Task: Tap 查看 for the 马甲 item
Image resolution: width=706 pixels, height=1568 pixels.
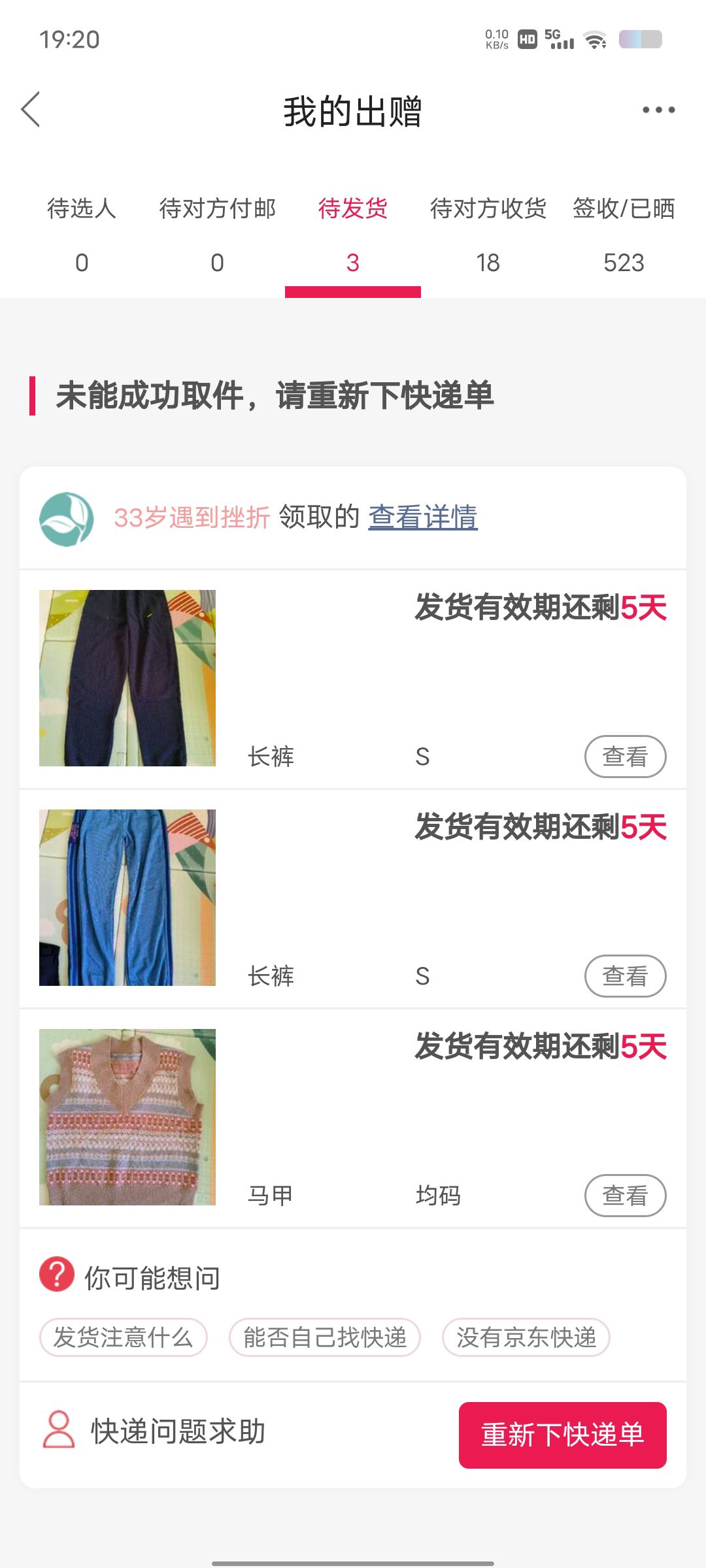Action: click(625, 1196)
